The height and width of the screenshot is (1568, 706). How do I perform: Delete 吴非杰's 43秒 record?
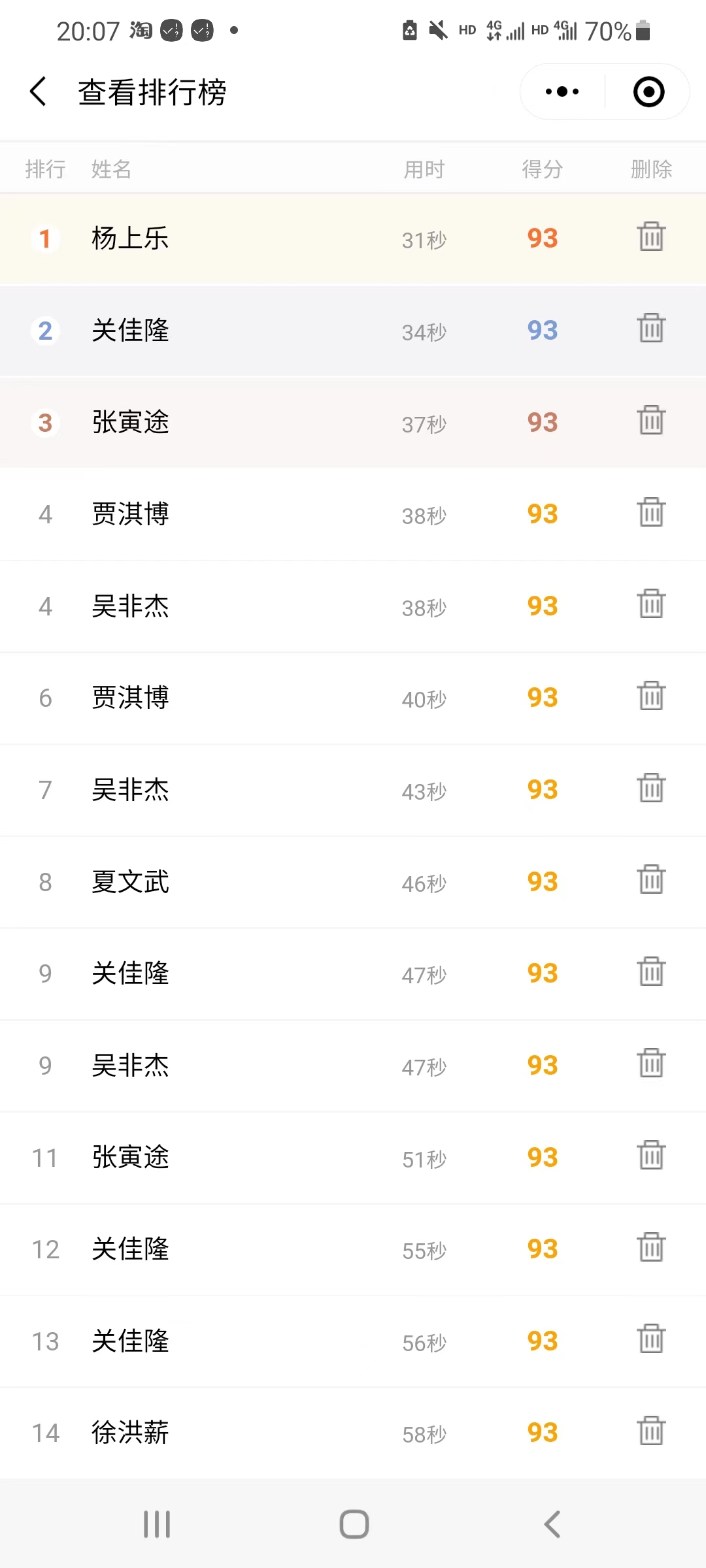tap(651, 789)
